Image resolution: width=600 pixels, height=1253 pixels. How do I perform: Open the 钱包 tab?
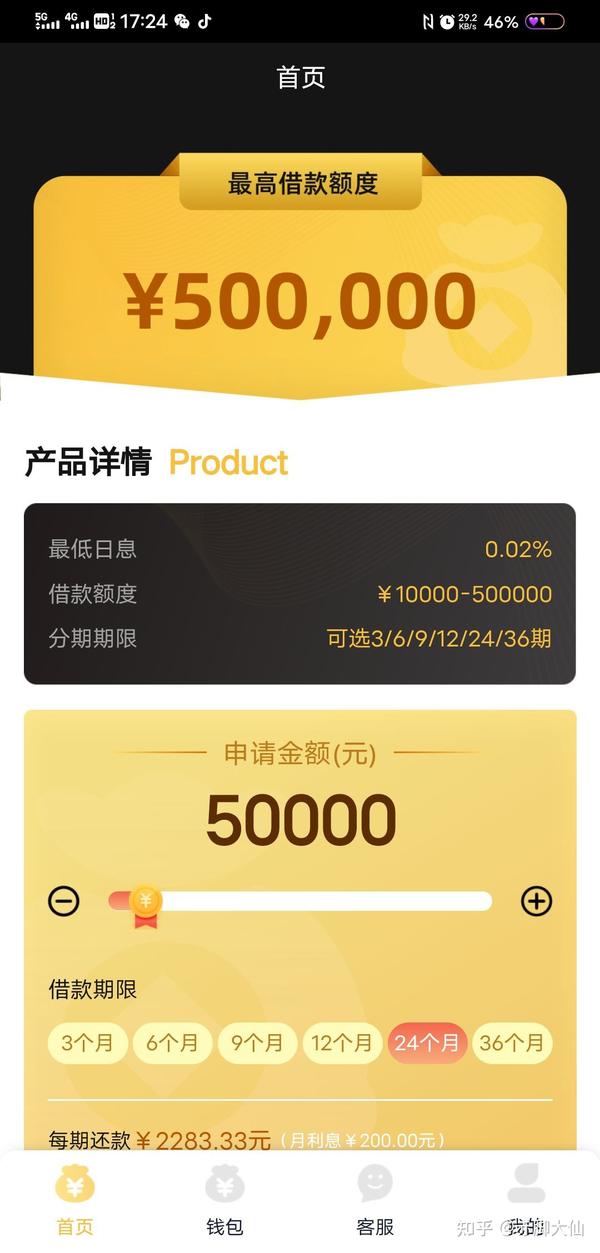225,1200
